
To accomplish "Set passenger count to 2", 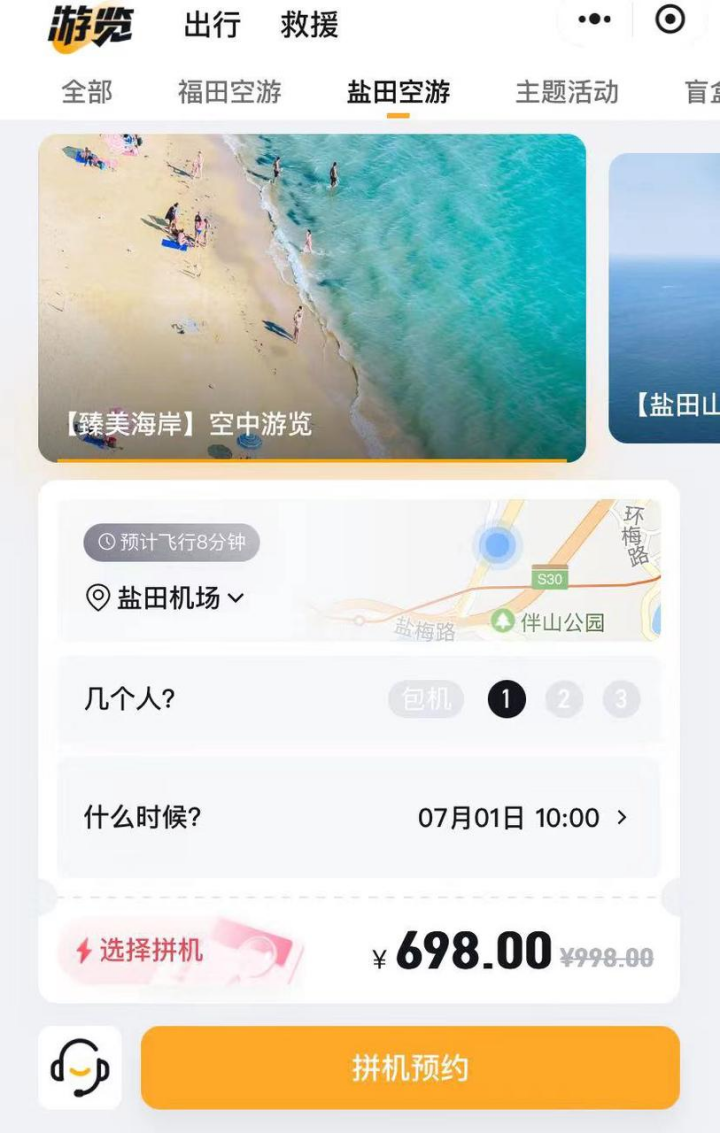I will [563, 700].
